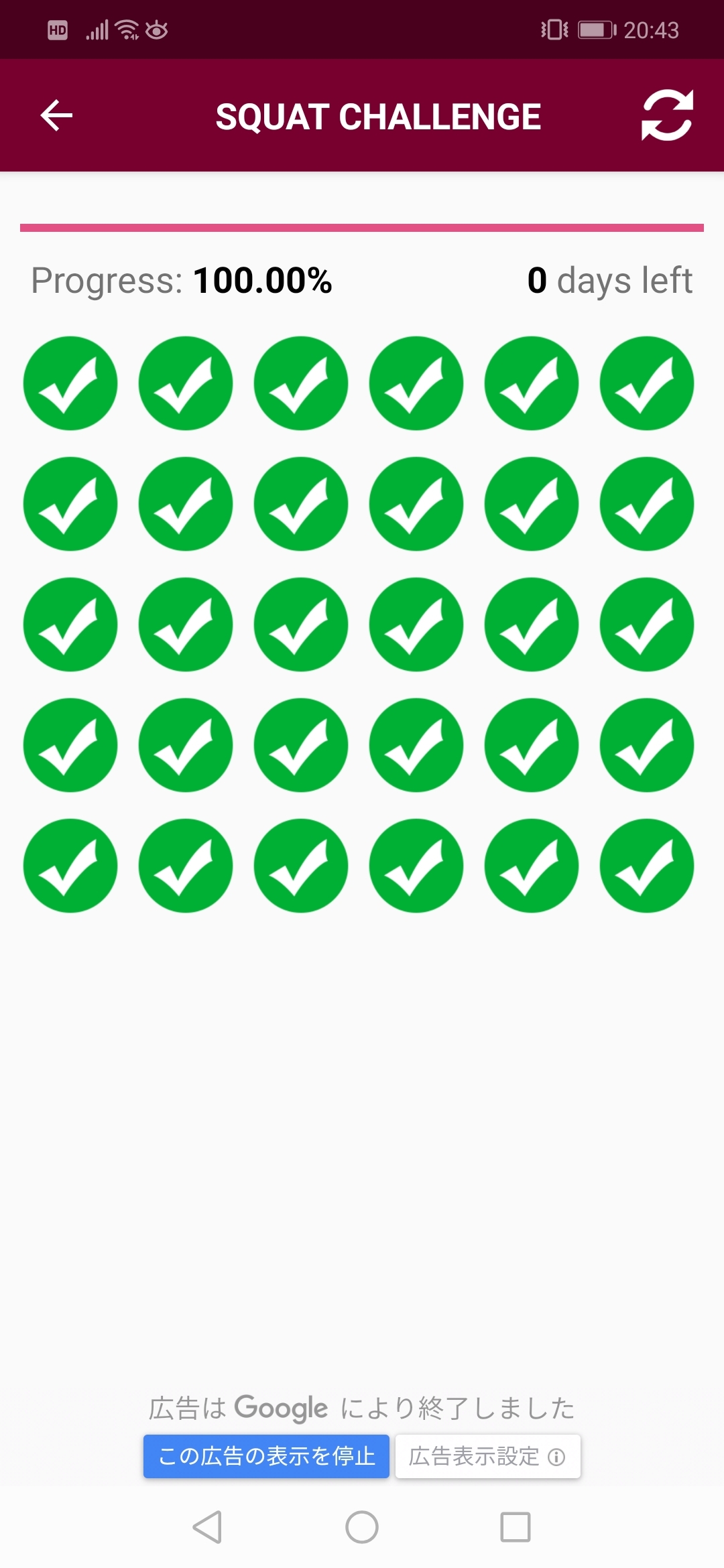Screen dimensions: 724x1568
Task: Open the last day checkmark circle
Action: 646,866
